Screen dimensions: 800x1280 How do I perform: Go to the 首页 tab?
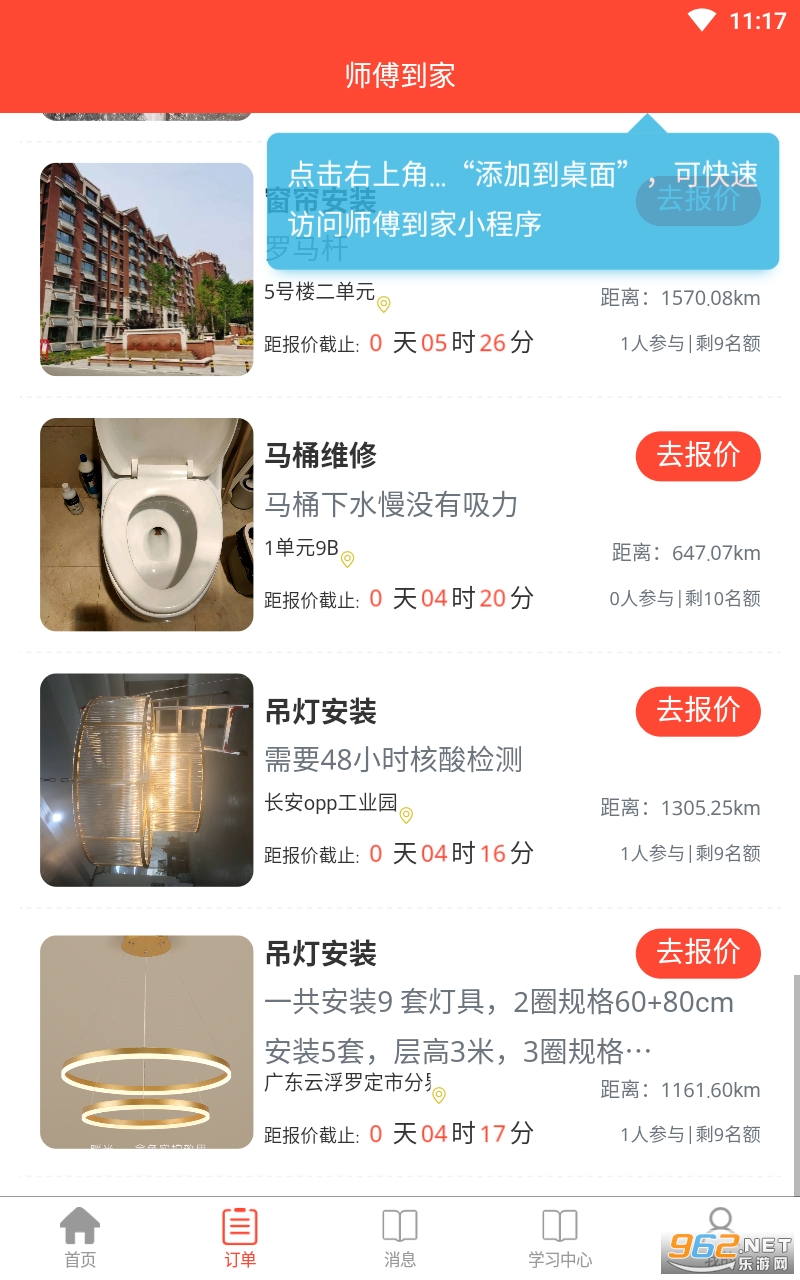point(80,1237)
